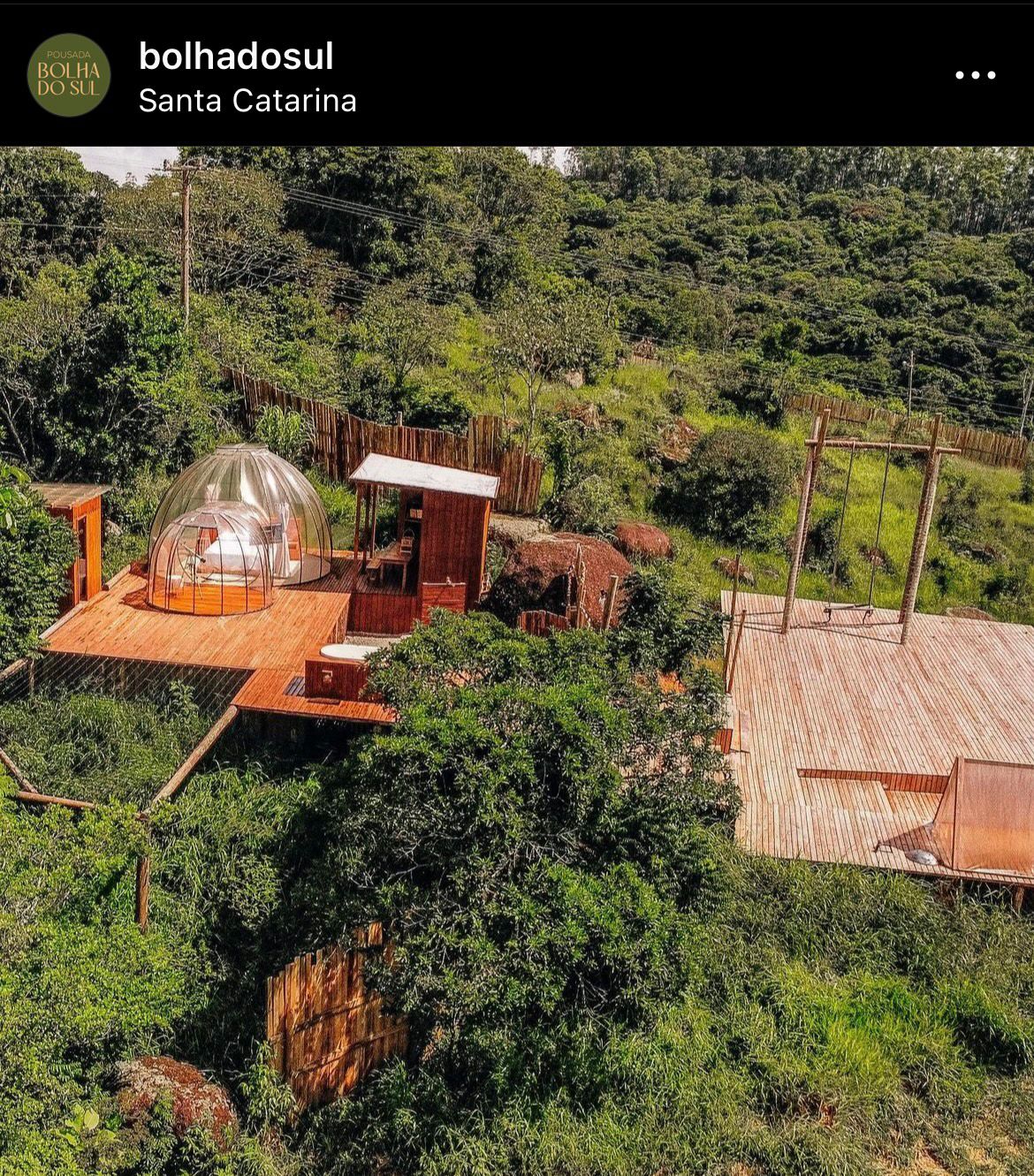
Task: Open the post's three-dot options menu
Action: pos(975,75)
